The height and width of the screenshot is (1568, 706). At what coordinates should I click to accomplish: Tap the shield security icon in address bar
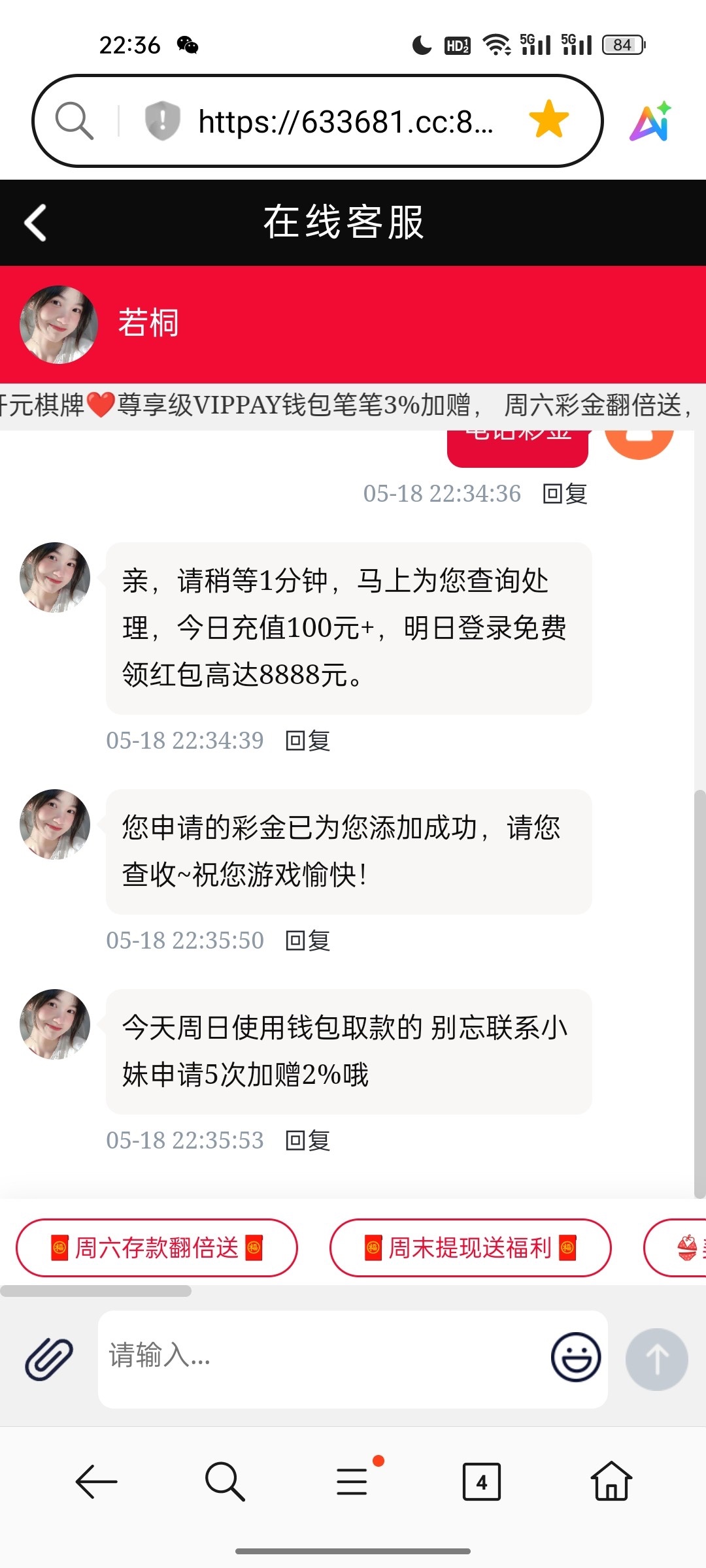click(161, 120)
